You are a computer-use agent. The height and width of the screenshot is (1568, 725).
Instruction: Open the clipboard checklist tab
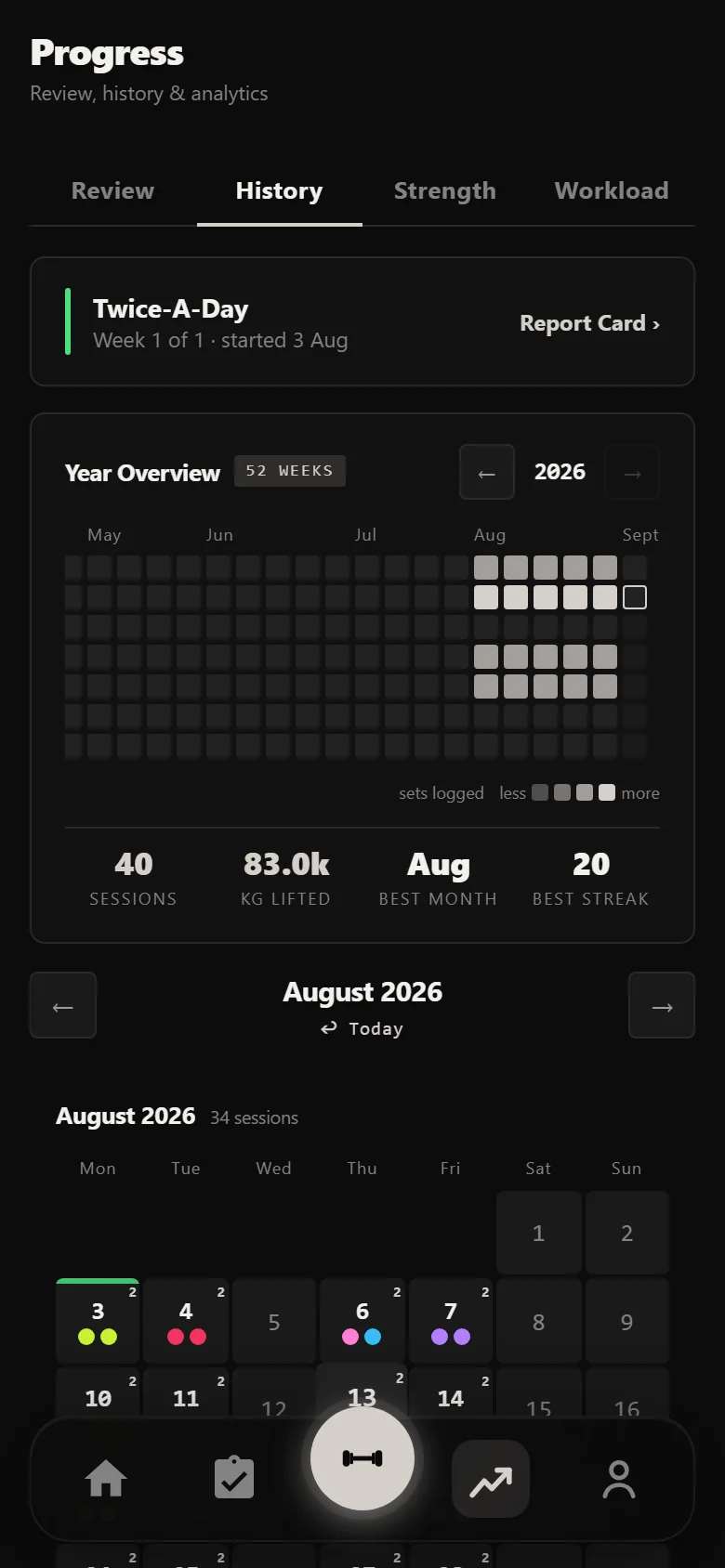pos(234,1479)
